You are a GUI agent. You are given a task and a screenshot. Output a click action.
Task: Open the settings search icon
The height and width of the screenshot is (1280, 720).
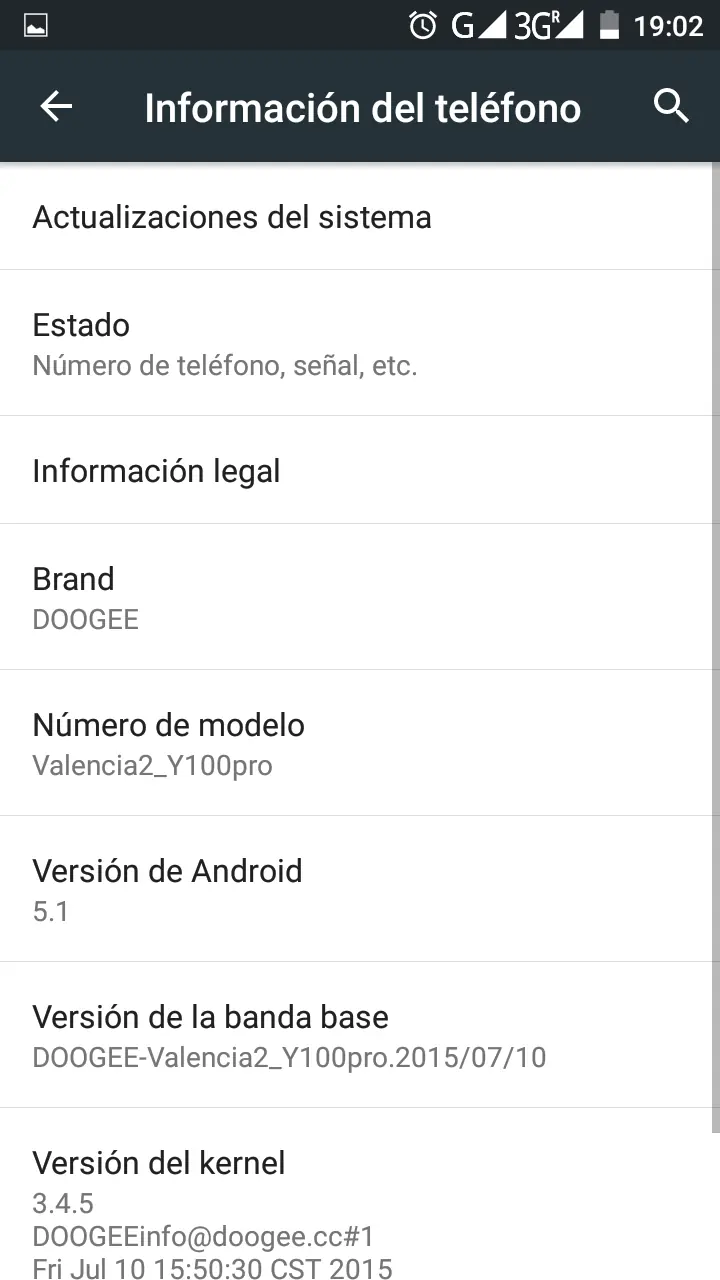(x=671, y=106)
